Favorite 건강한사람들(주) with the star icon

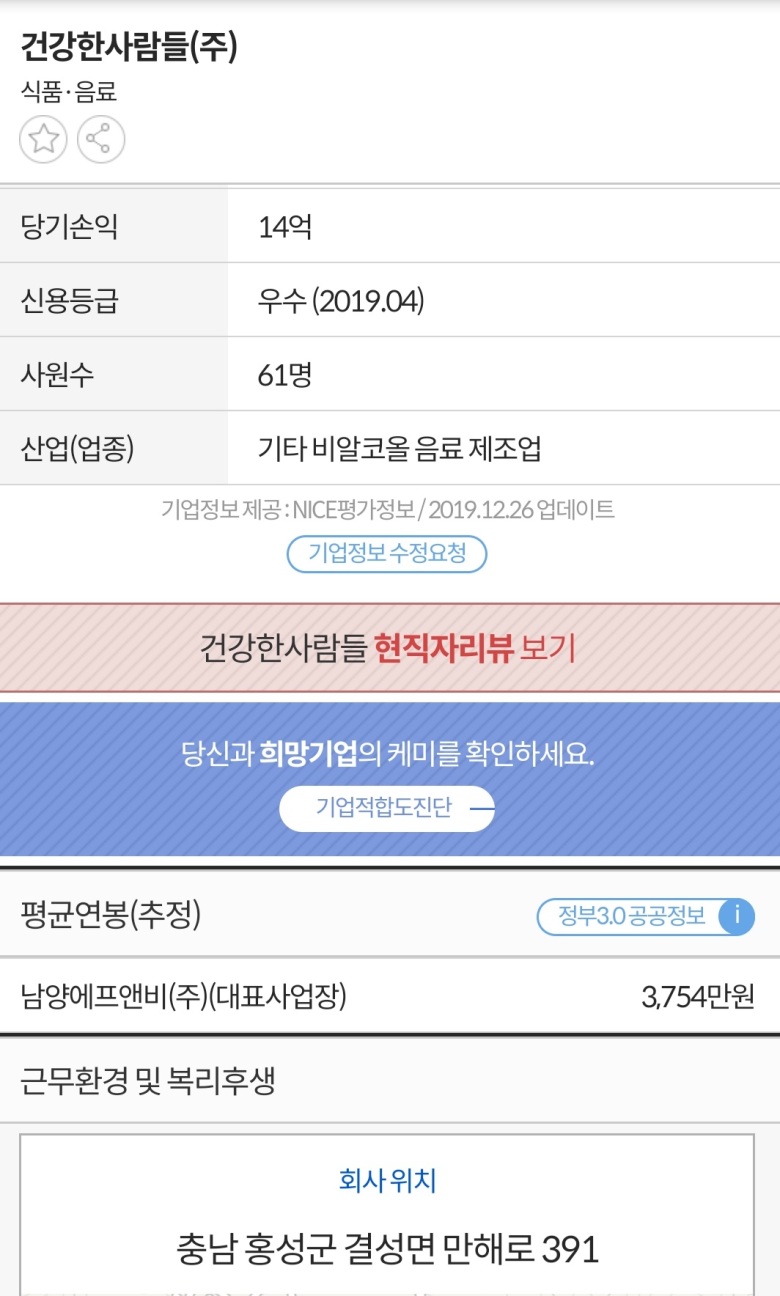[x=43, y=139]
